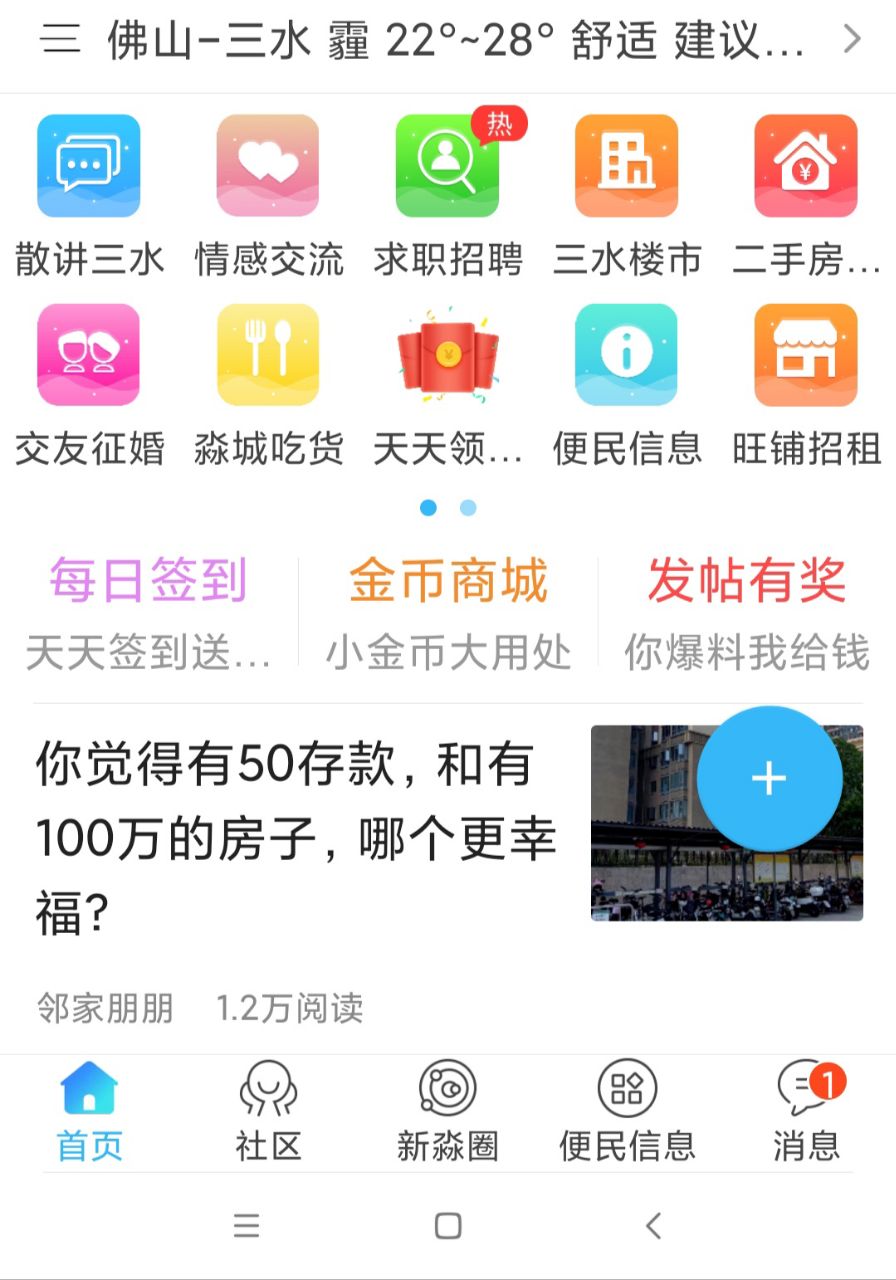Switch to the 新淼圈 tab
The height and width of the screenshot is (1280, 896).
point(447,1112)
